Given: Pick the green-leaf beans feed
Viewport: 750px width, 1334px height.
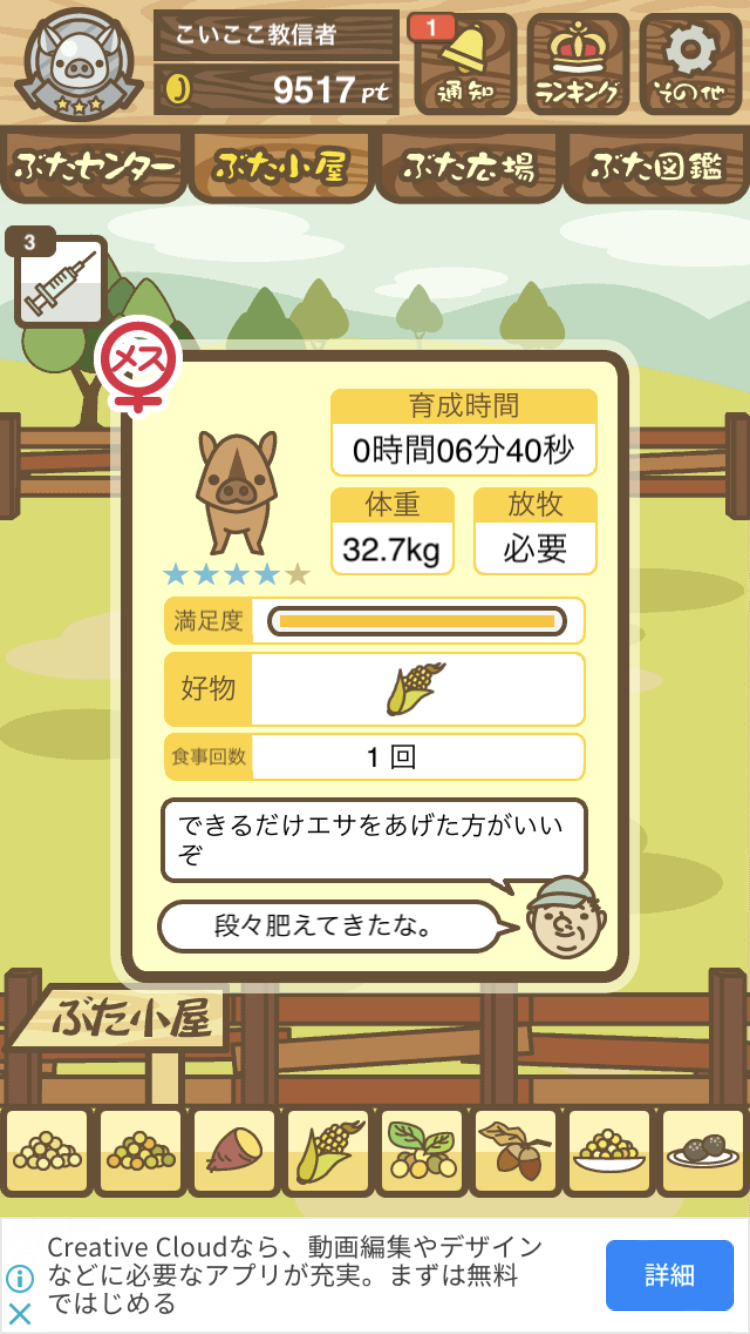Looking at the screenshot, I should point(421,1151).
